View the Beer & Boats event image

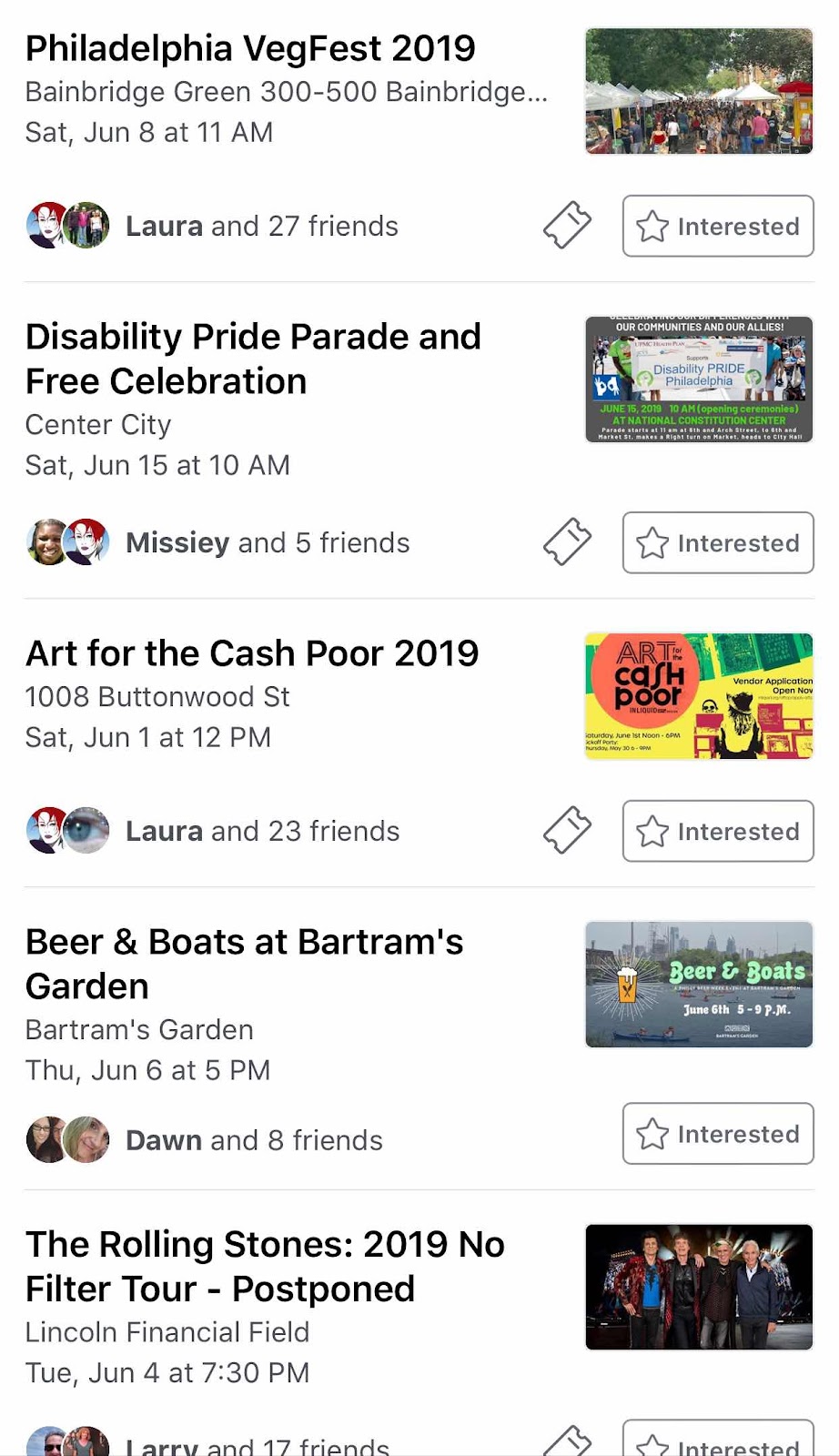click(699, 985)
